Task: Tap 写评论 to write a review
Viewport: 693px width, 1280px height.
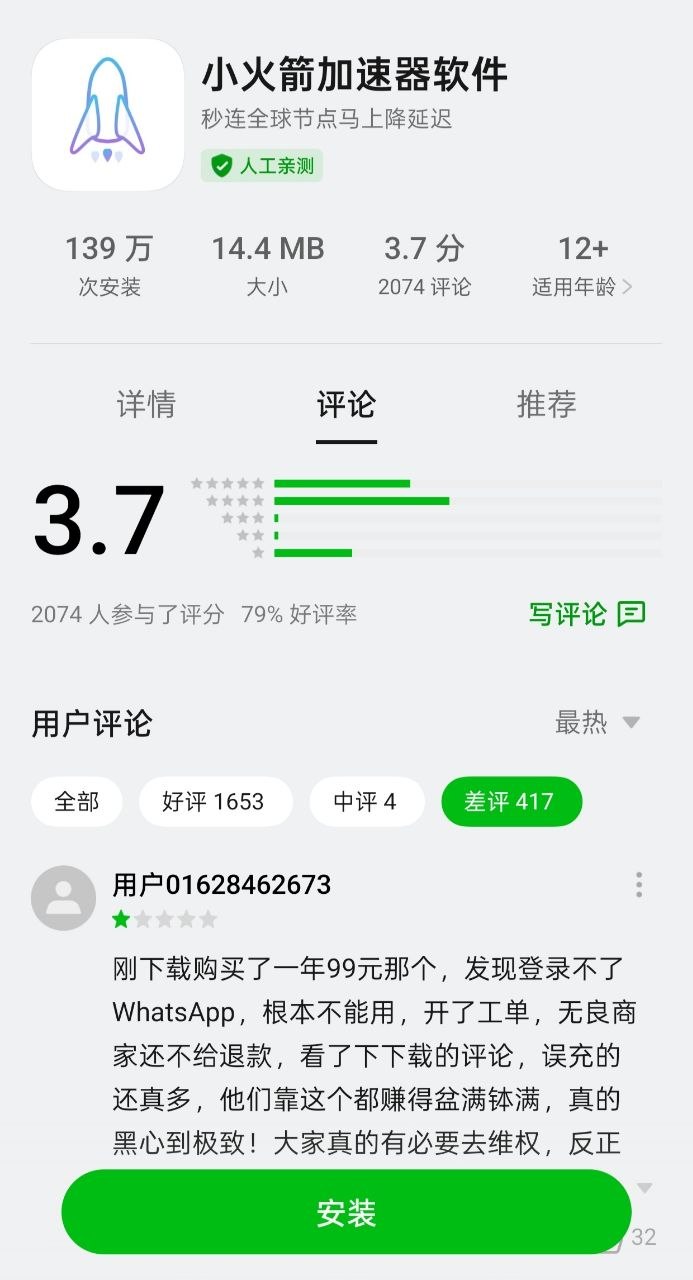Action: (587, 614)
